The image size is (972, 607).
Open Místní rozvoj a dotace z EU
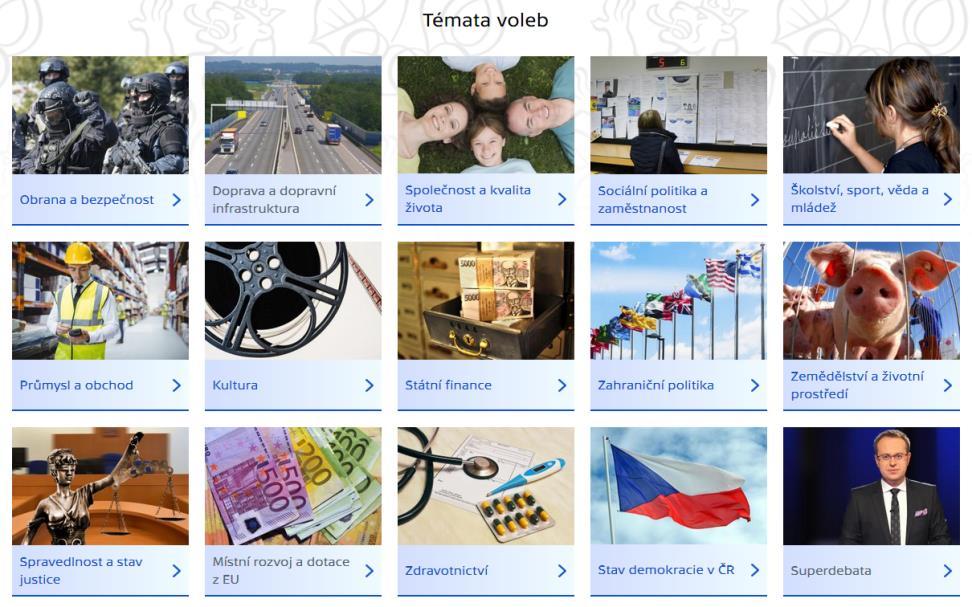click(x=292, y=570)
